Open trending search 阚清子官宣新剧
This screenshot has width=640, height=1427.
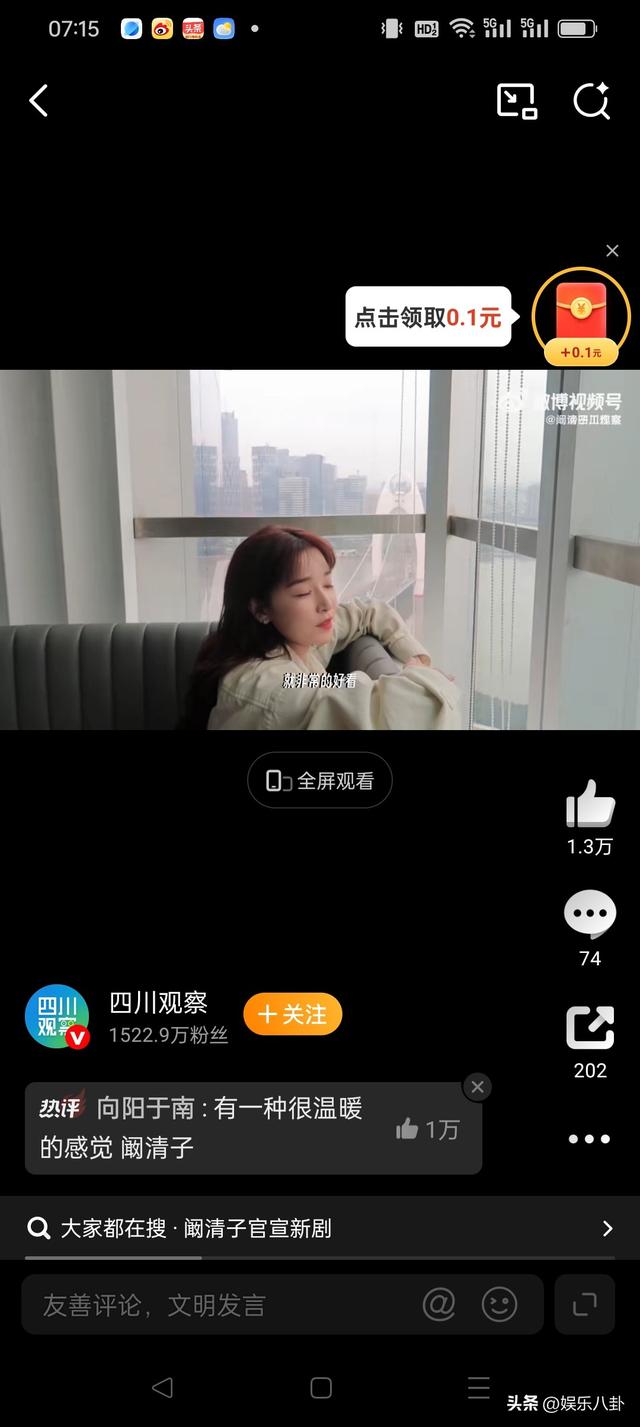click(x=320, y=1228)
